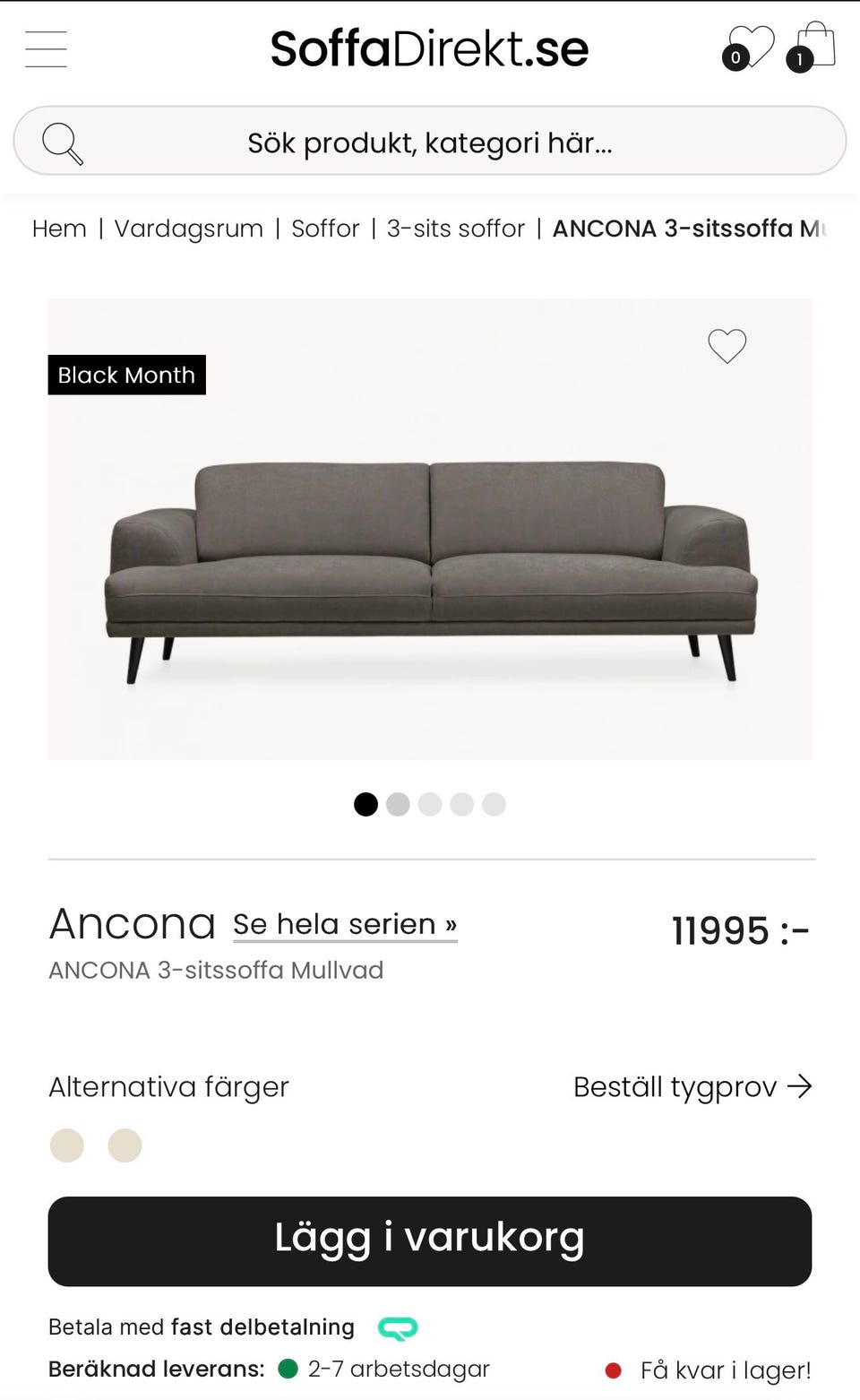Click the SoffaDirekt.se logo

[x=428, y=49]
